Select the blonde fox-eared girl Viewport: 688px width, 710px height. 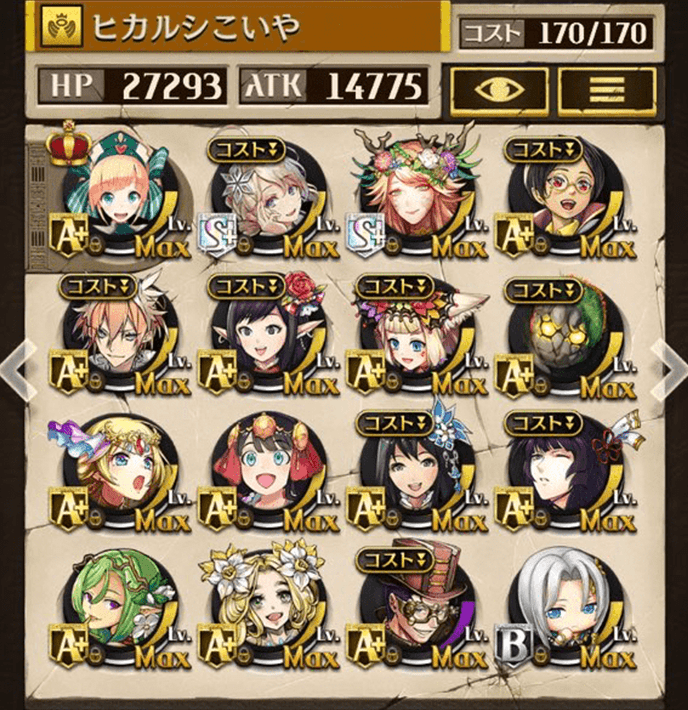click(412, 337)
